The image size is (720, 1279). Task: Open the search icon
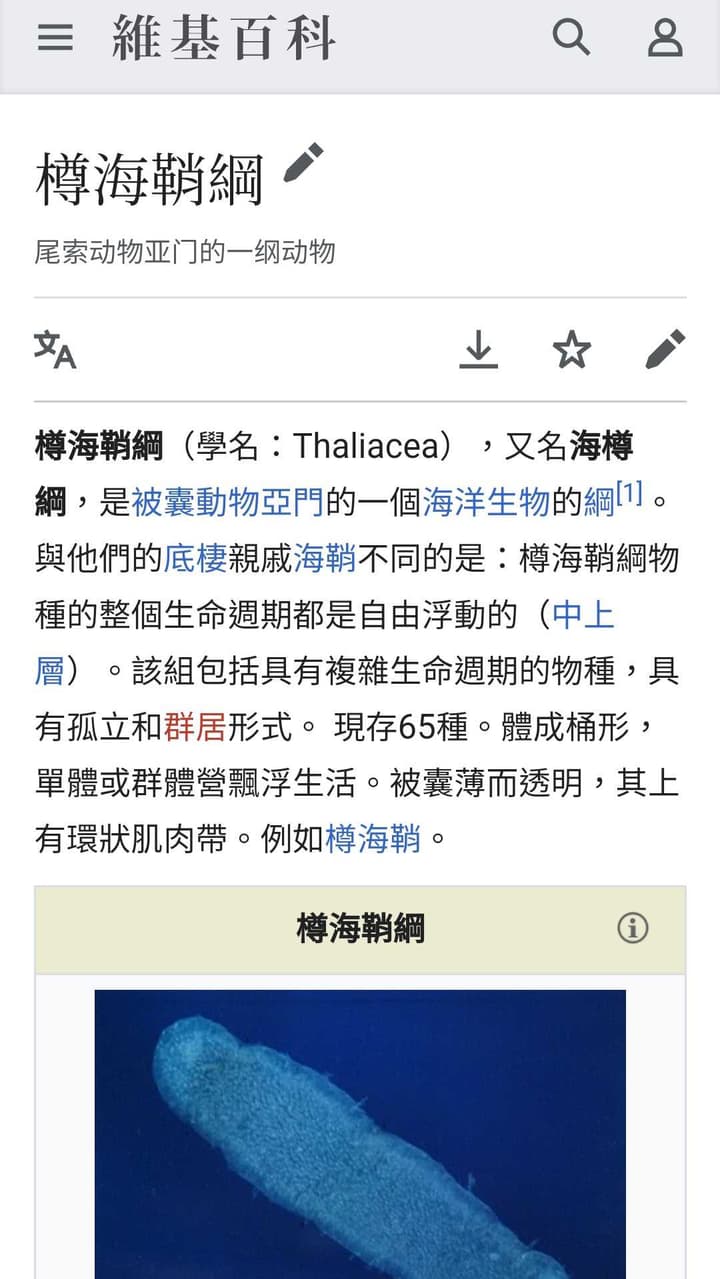pos(571,38)
